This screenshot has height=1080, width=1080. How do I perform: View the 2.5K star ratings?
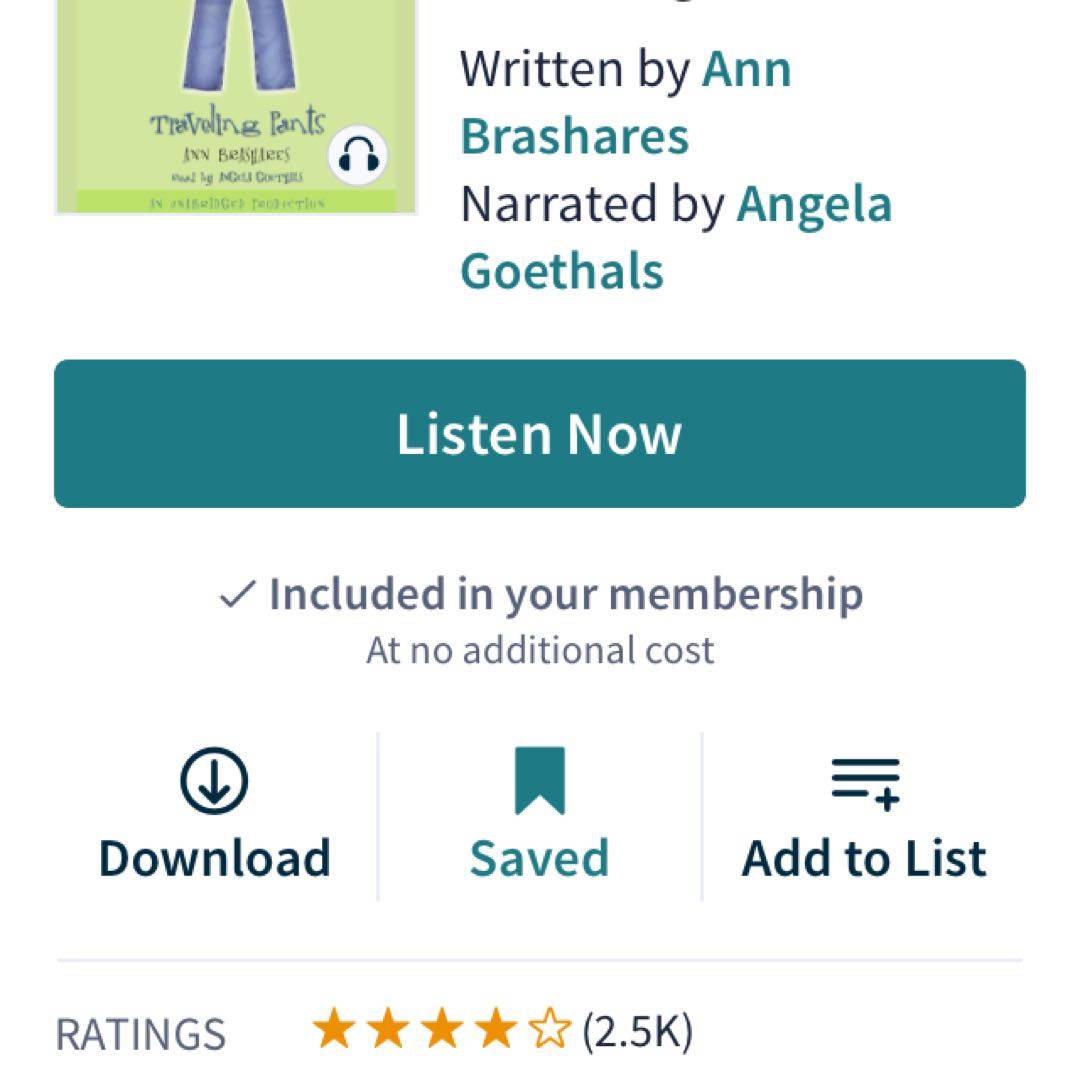click(x=500, y=1030)
